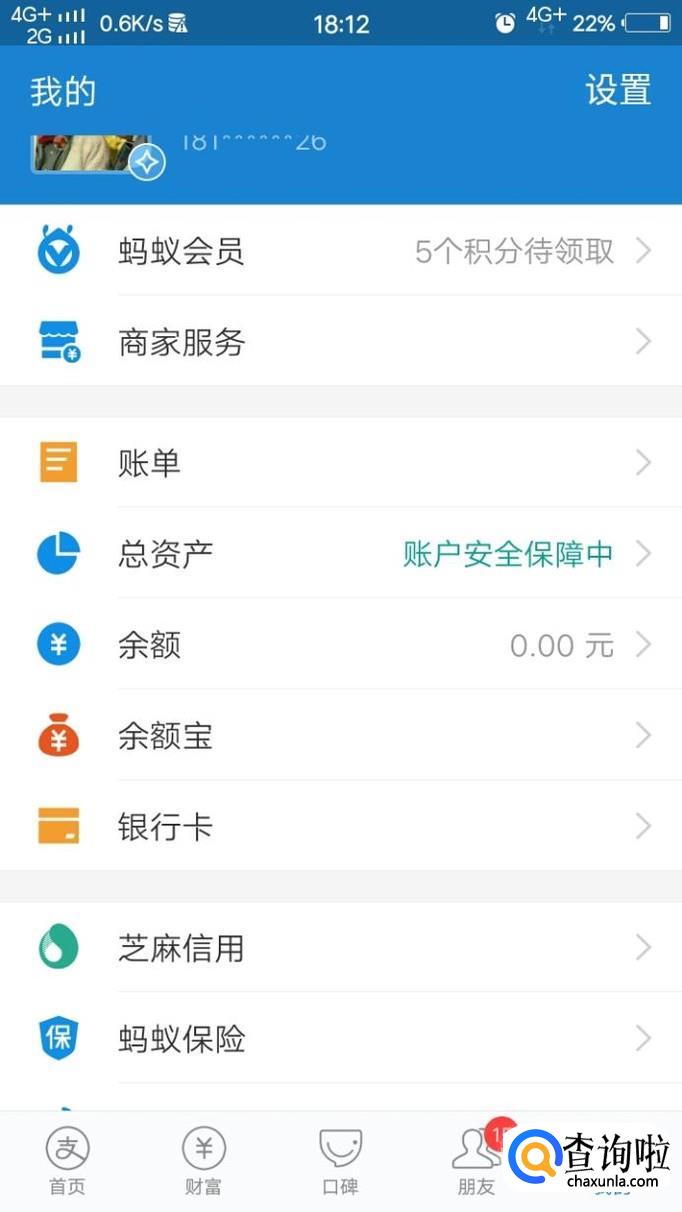682x1212 pixels.
Task: Go to the 口碑 tab
Action: click(340, 1160)
